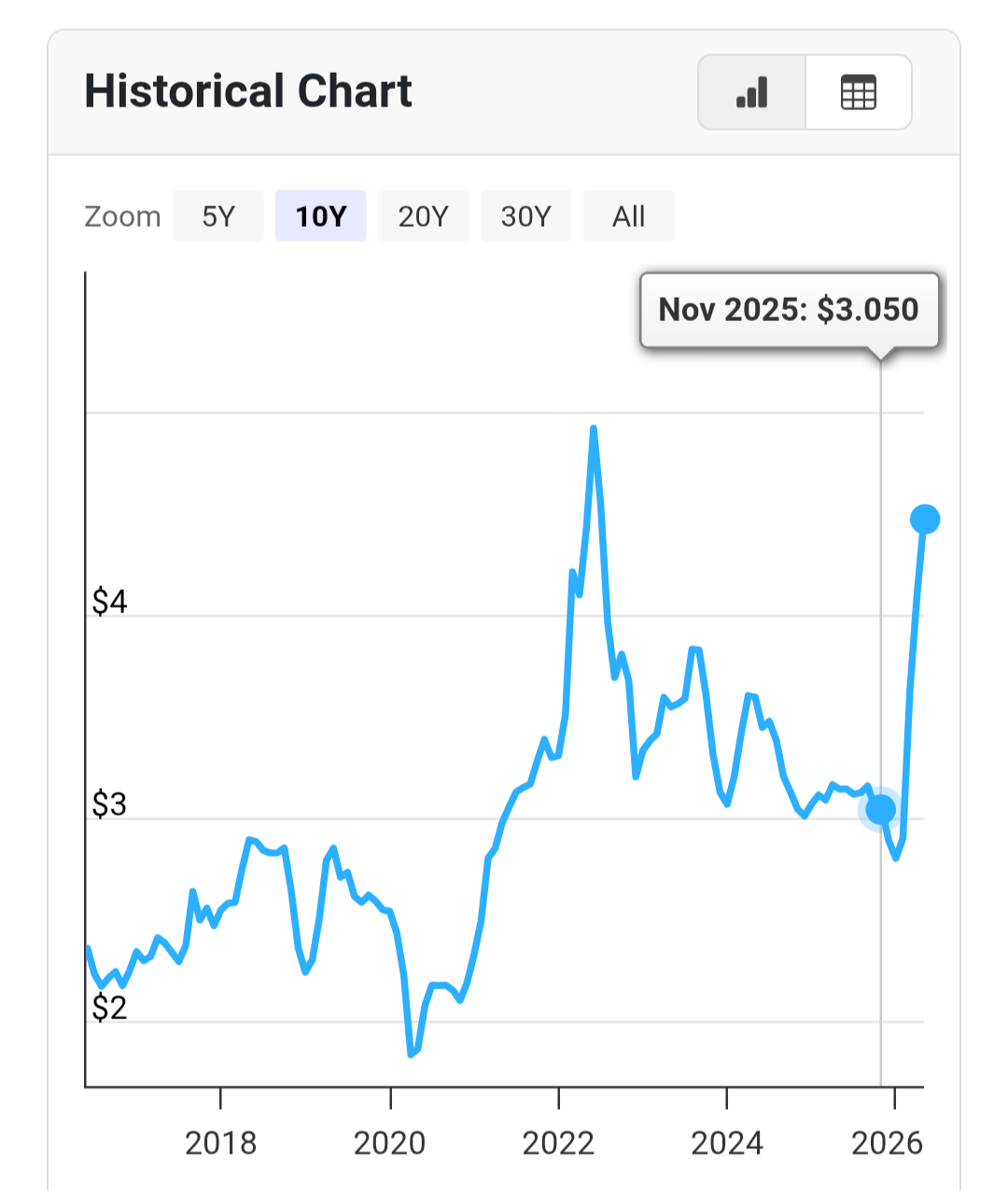Show All historical data

pyautogui.click(x=629, y=217)
